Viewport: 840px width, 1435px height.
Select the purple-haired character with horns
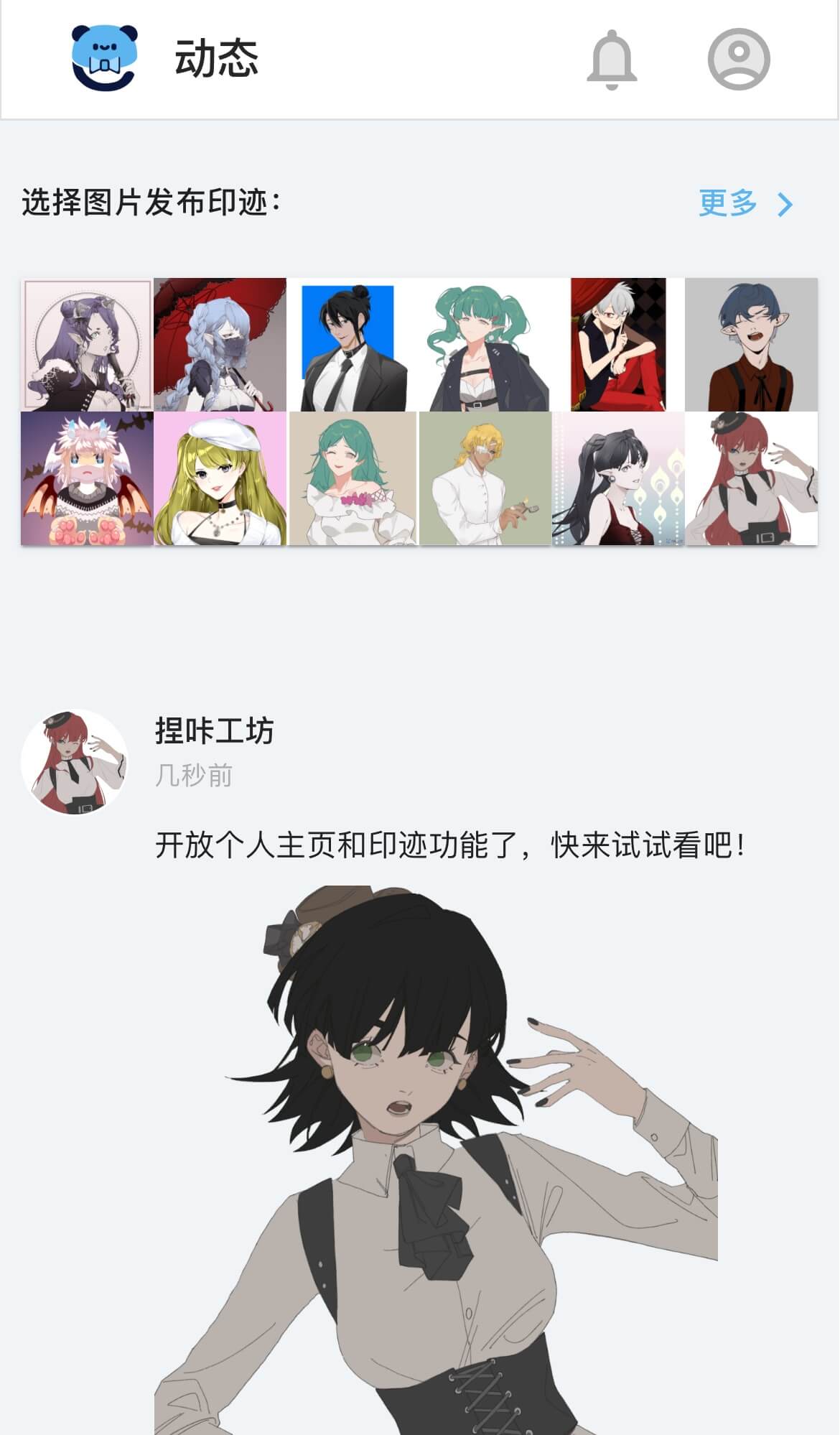click(x=87, y=345)
